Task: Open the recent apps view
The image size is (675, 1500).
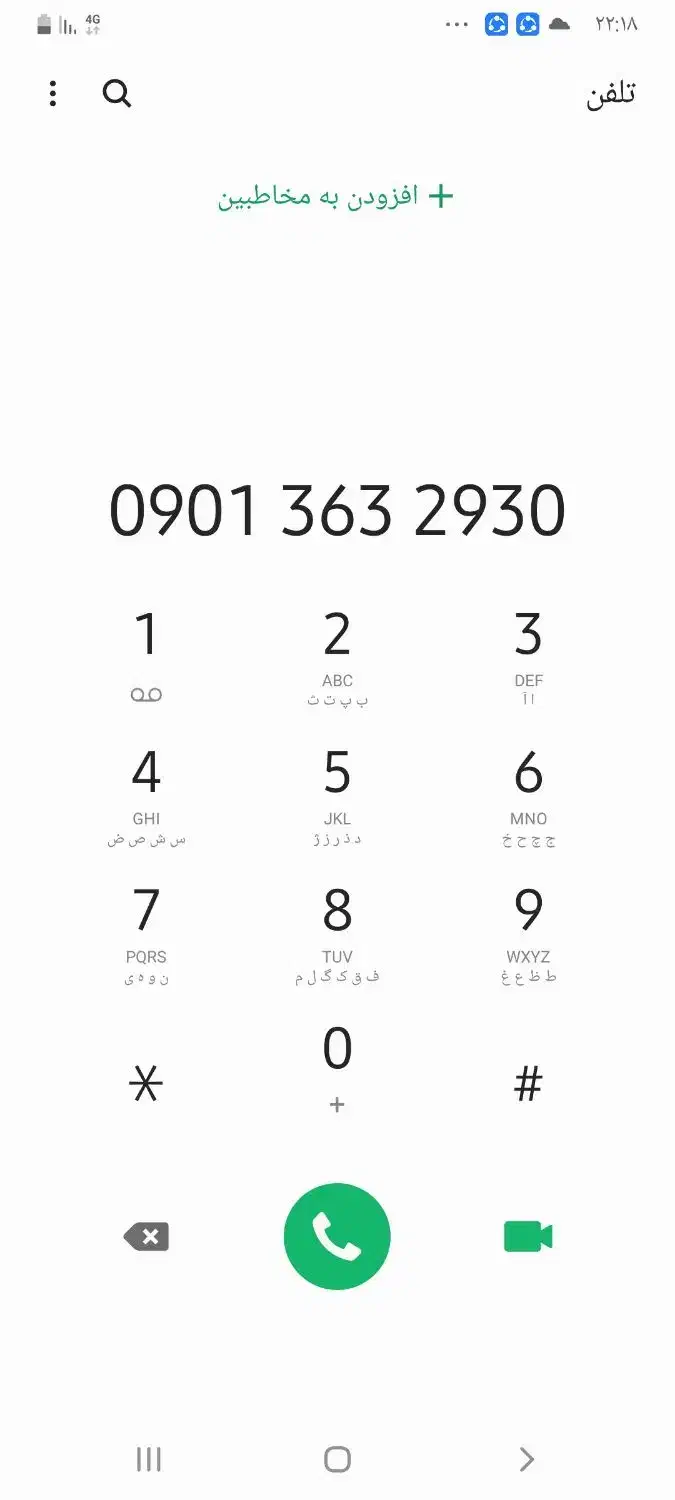Action: (x=148, y=1459)
